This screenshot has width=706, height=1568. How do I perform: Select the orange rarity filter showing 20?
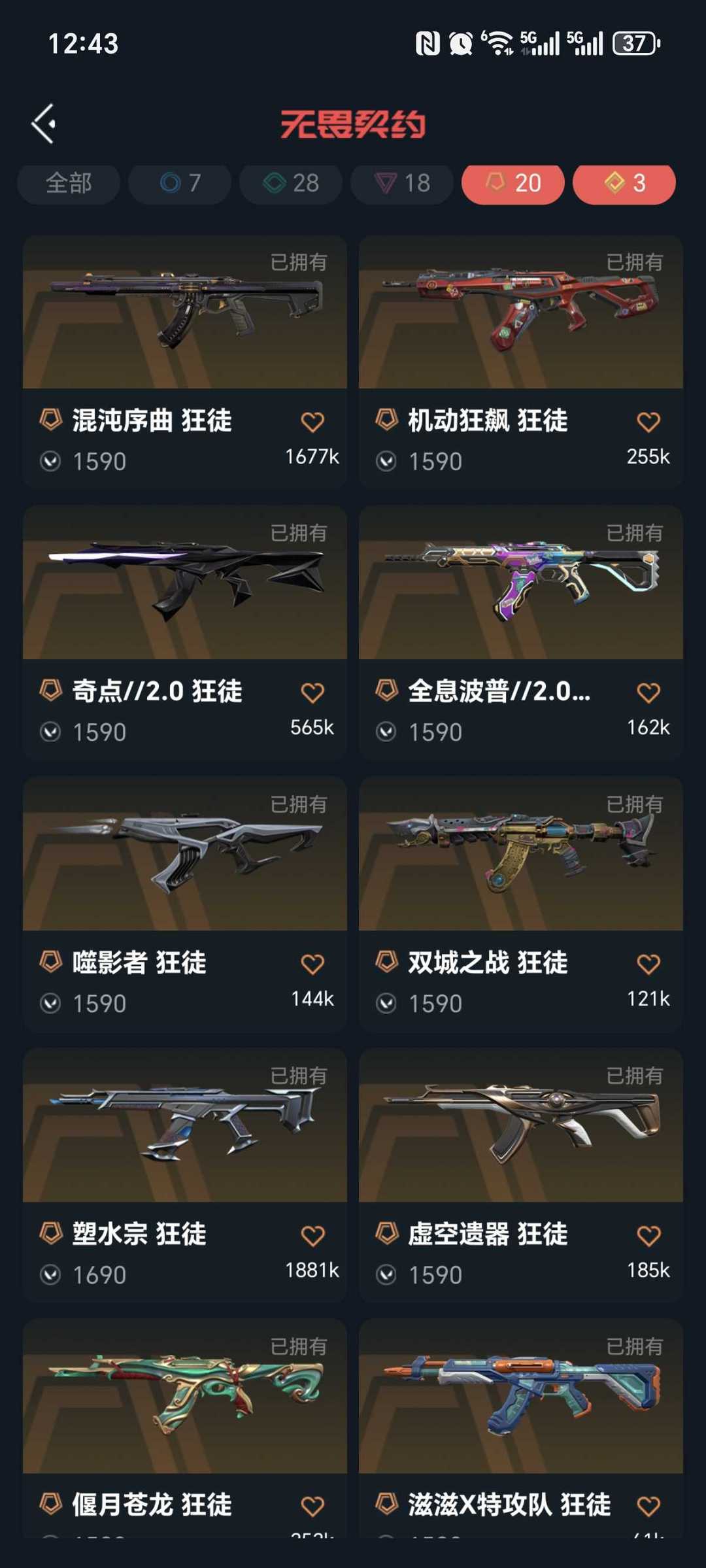click(x=513, y=184)
